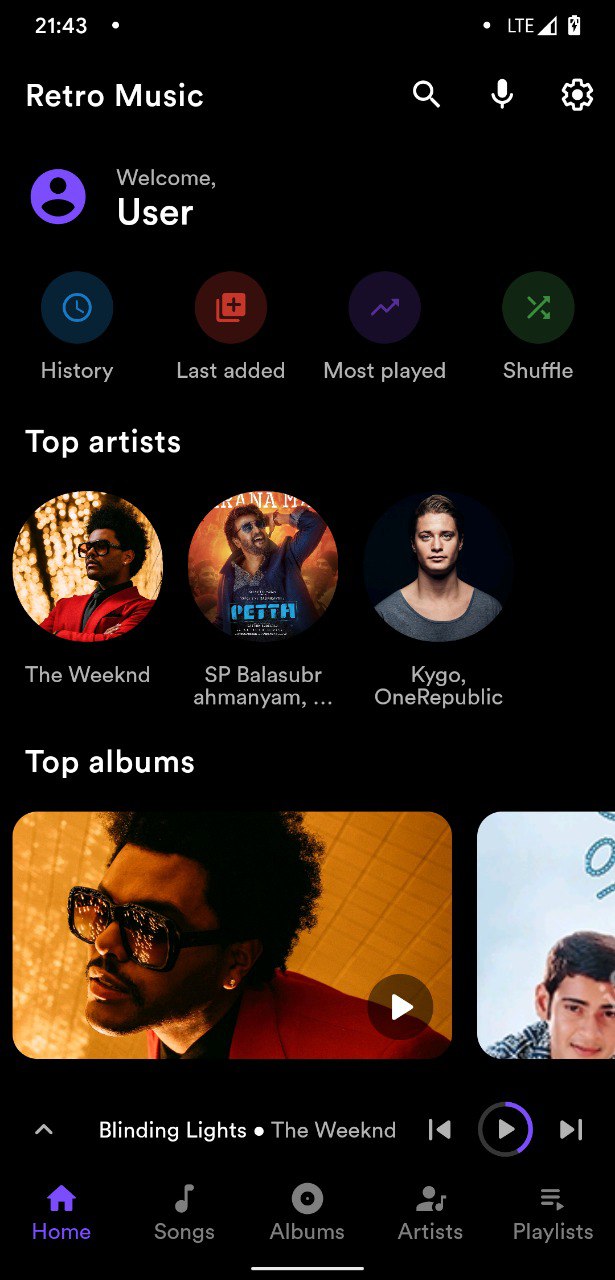Open the settings gear

577,95
